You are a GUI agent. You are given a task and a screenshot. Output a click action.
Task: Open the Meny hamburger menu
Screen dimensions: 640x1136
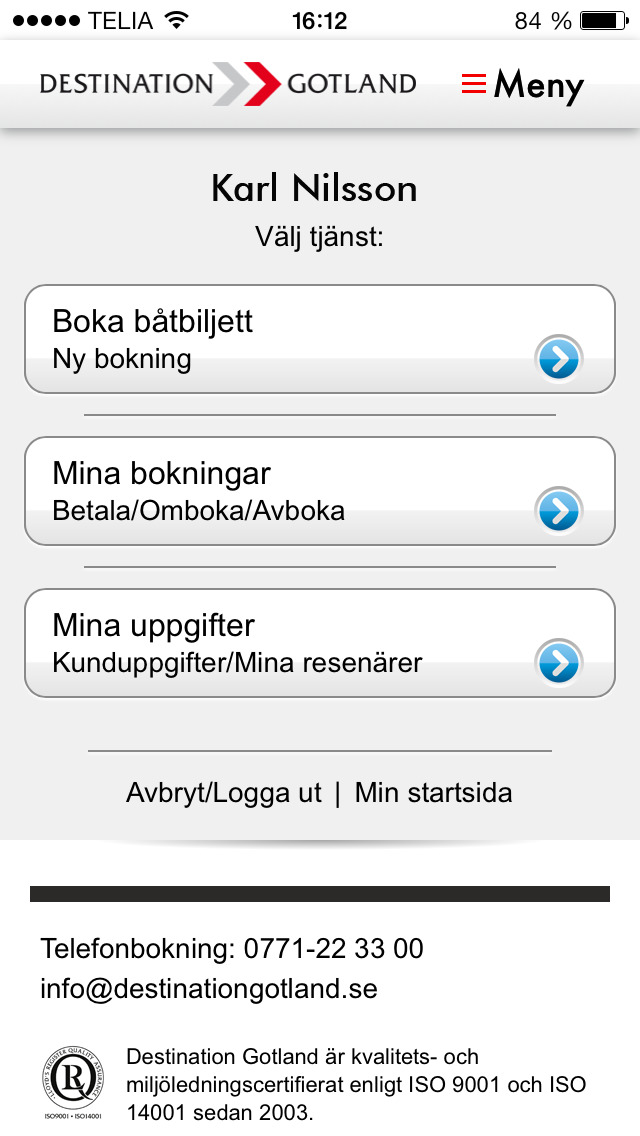(x=523, y=85)
